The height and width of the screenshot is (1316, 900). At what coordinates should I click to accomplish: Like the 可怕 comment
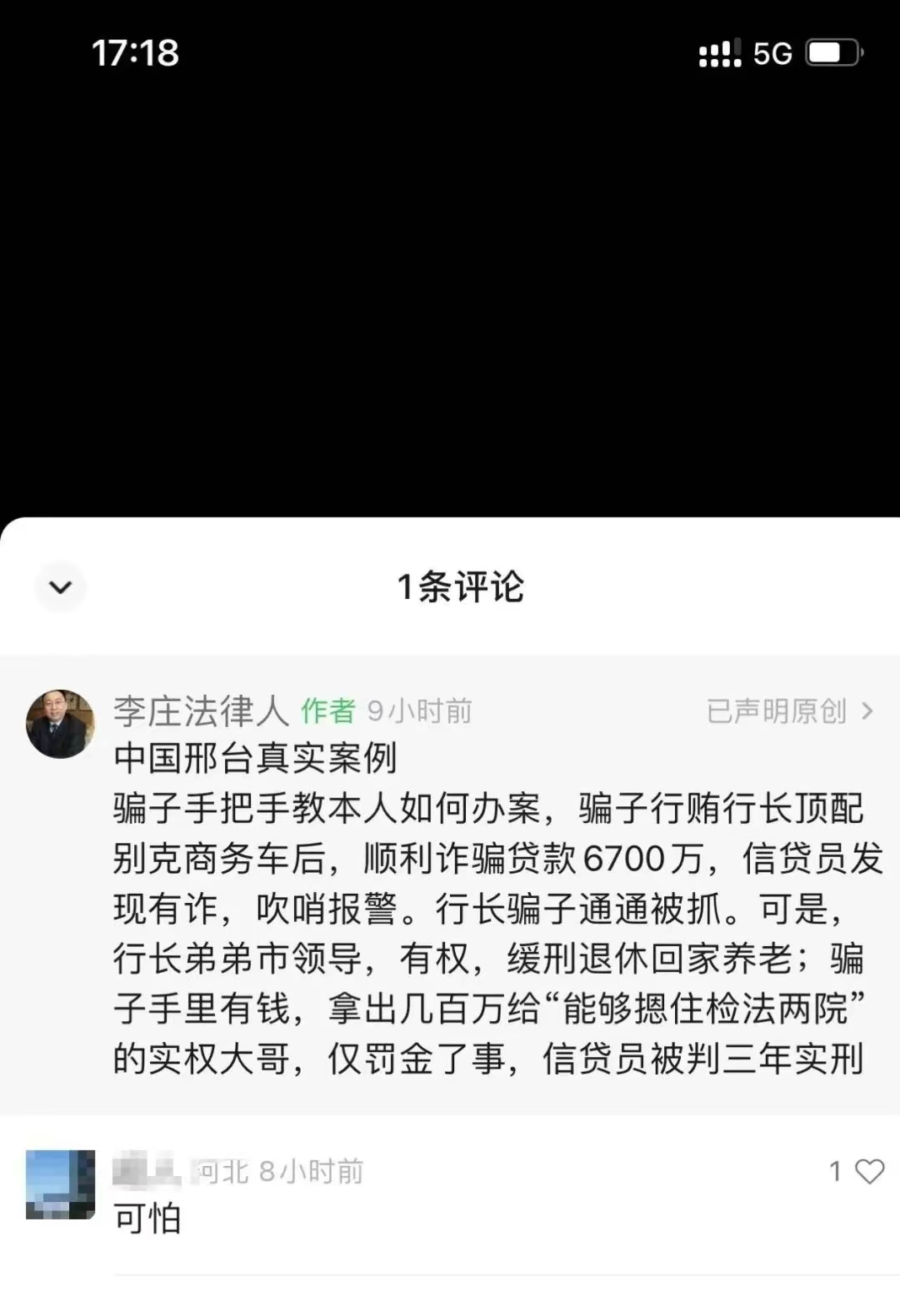(x=869, y=1171)
